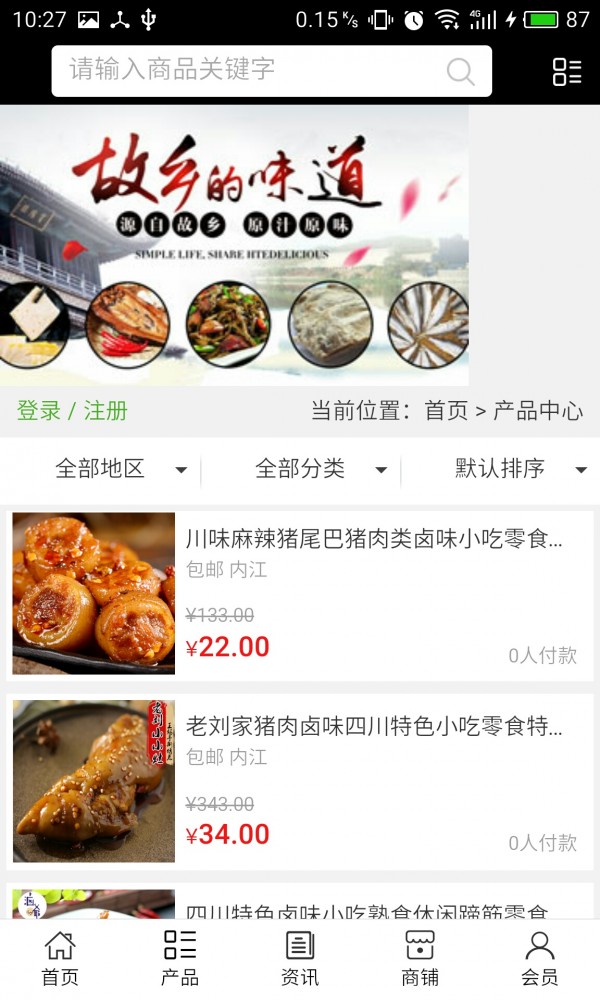600x1000 pixels.
Task: Switch to the 资讯 news tab
Action: [x=300, y=958]
